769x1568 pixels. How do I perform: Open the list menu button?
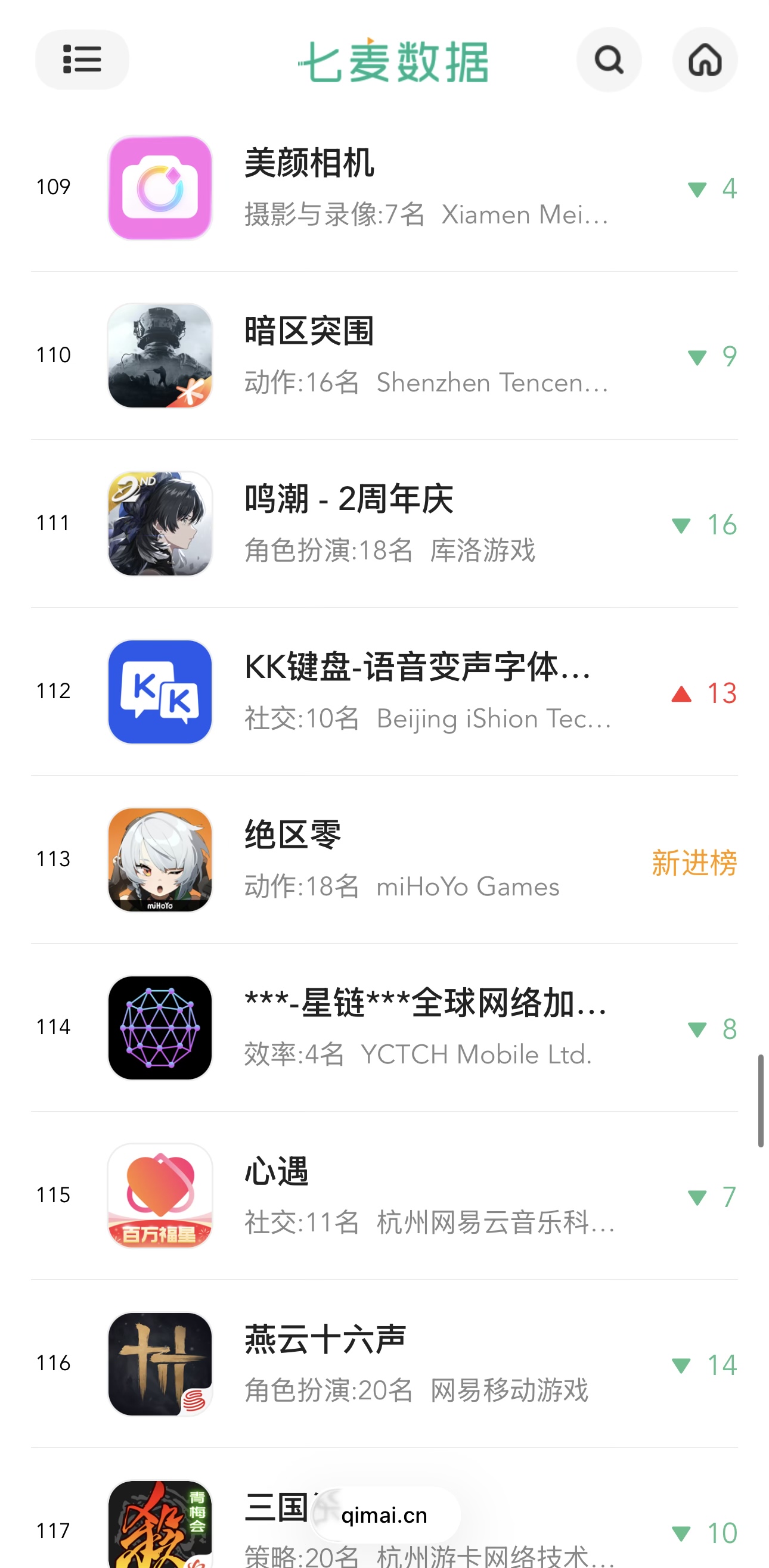coord(82,60)
